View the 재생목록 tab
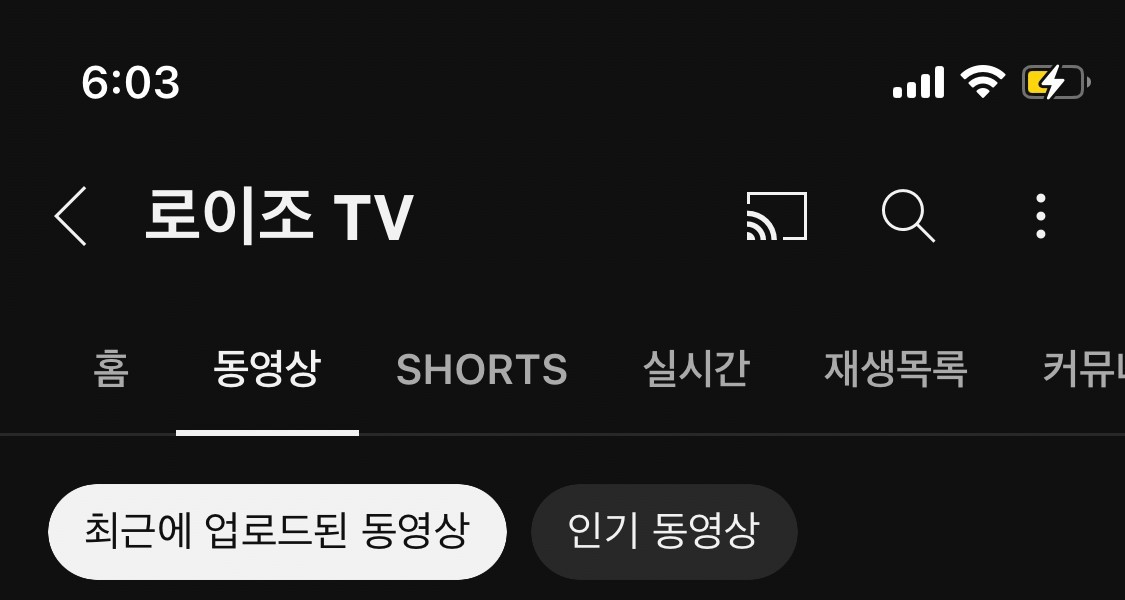 pos(895,370)
